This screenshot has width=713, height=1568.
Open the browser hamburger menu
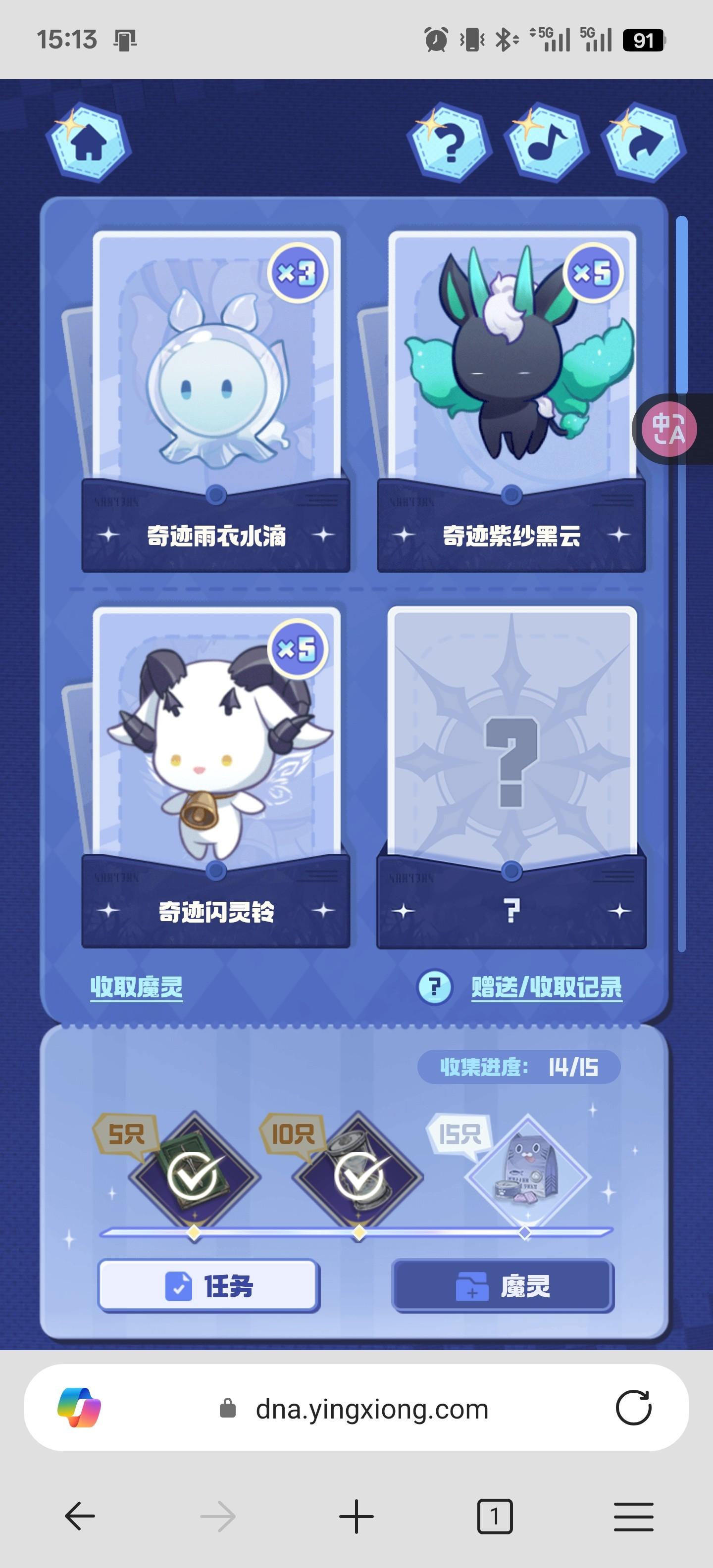click(x=633, y=1516)
